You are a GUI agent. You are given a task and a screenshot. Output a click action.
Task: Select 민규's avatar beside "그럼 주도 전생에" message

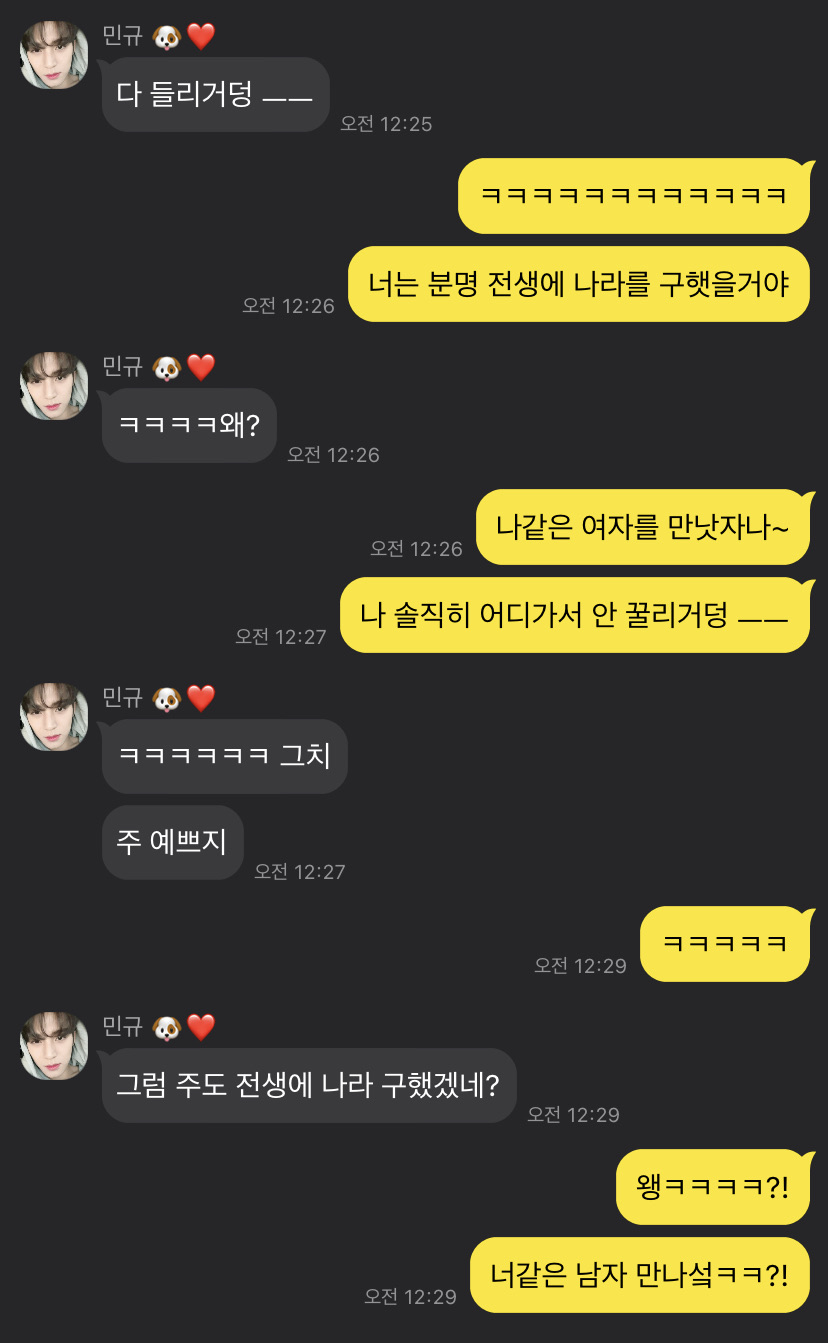(x=54, y=1045)
